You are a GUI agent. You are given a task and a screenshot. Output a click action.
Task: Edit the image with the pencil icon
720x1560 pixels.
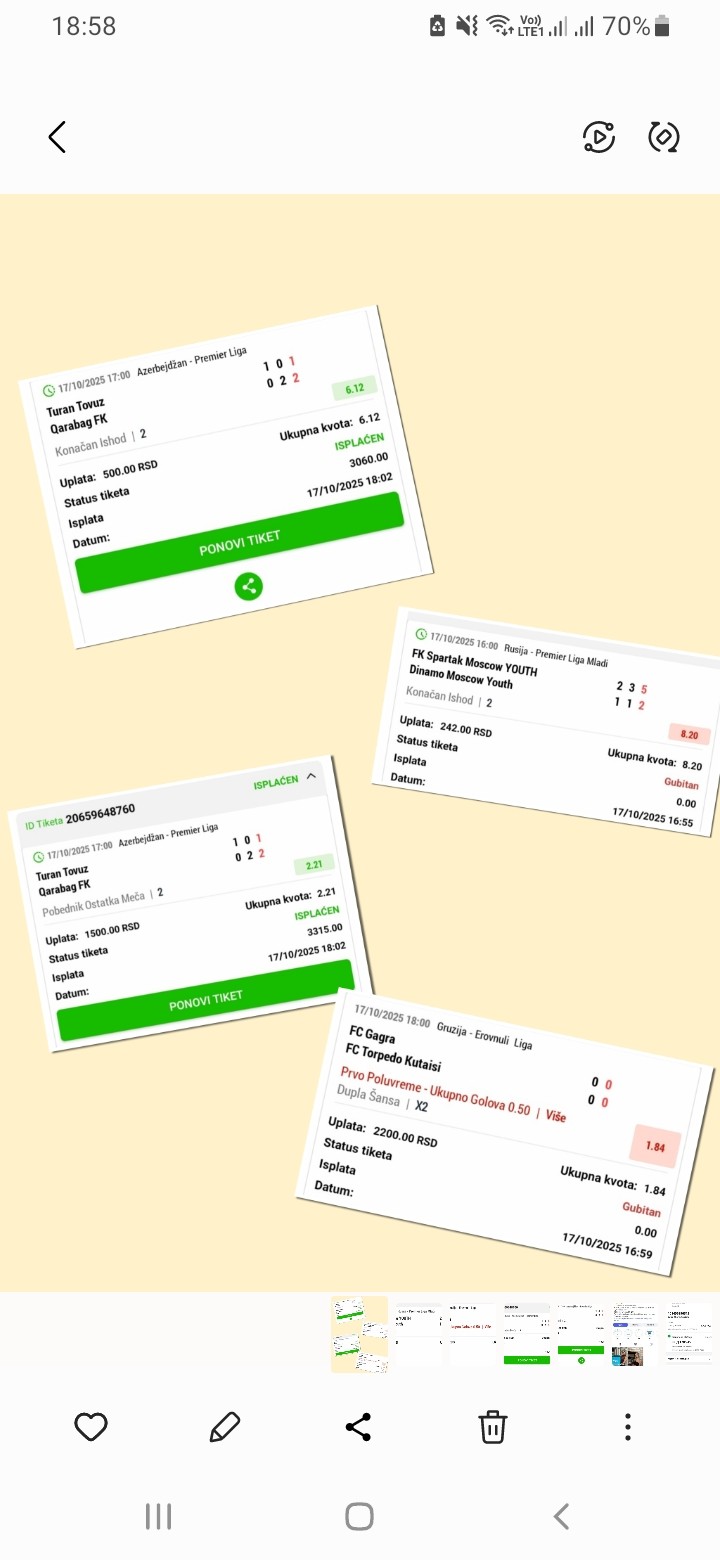pos(225,1427)
